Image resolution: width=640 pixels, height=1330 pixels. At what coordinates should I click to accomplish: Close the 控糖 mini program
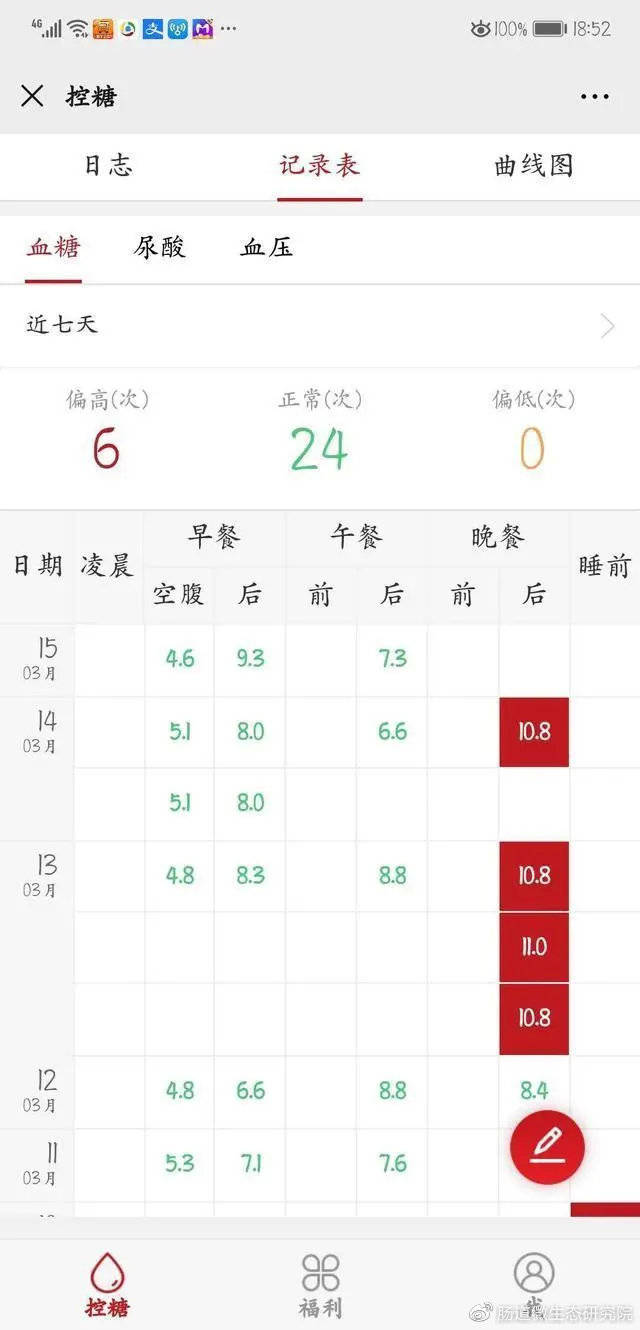pyautogui.click(x=33, y=96)
